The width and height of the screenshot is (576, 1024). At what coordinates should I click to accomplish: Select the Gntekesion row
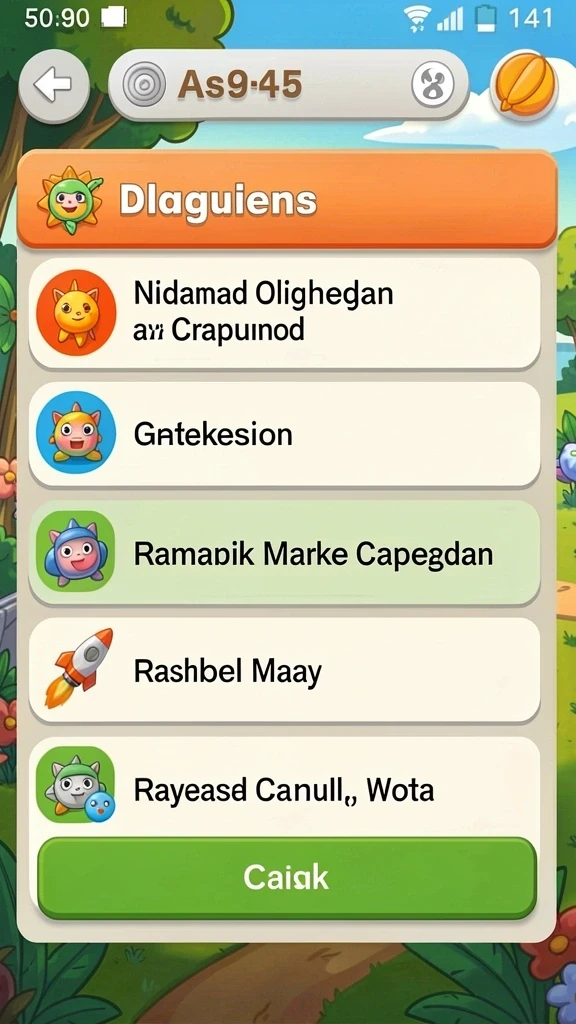(x=285, y=434)
